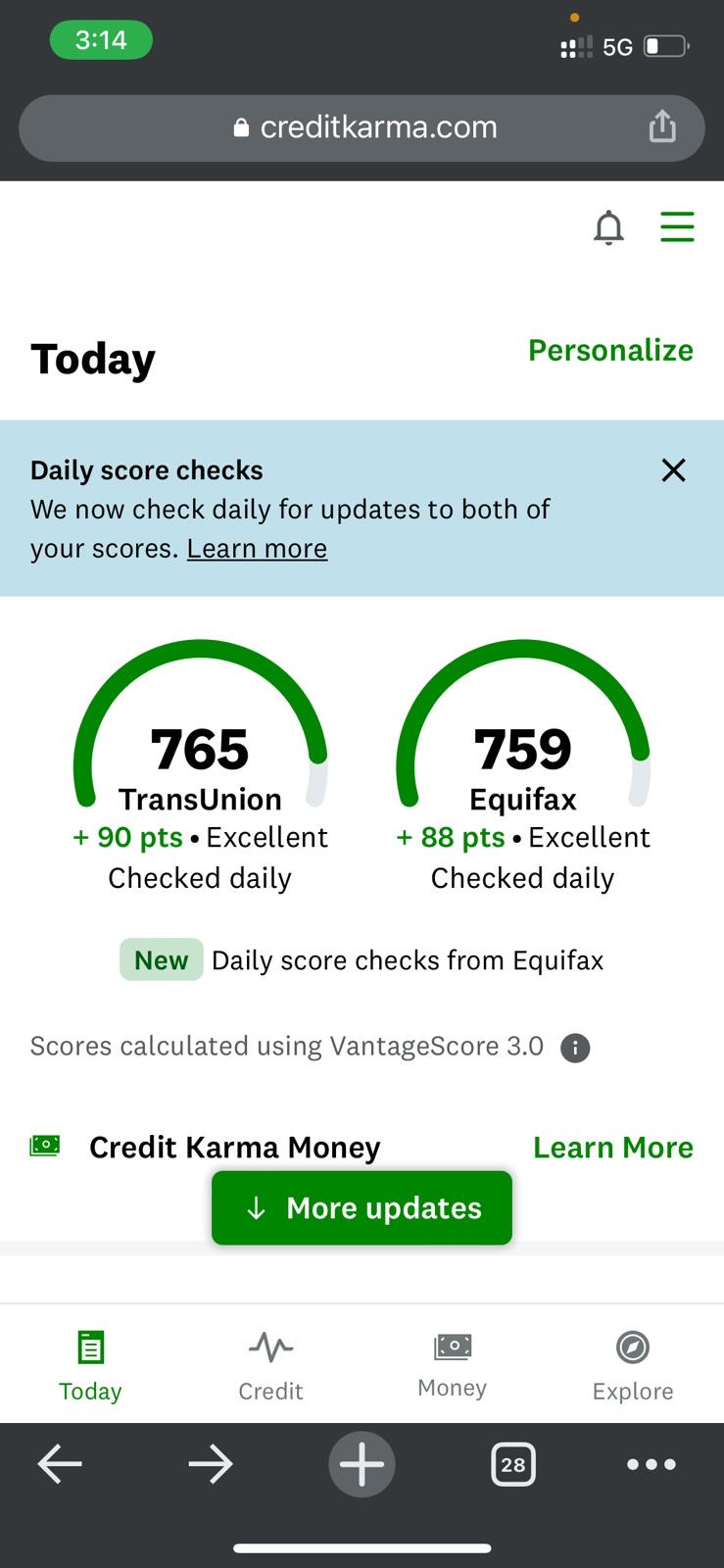The width and height of the screenshot is (724, 1568).
Task: Share this page from the address bar
Action: pyautogui.click(x=662, y=127)
